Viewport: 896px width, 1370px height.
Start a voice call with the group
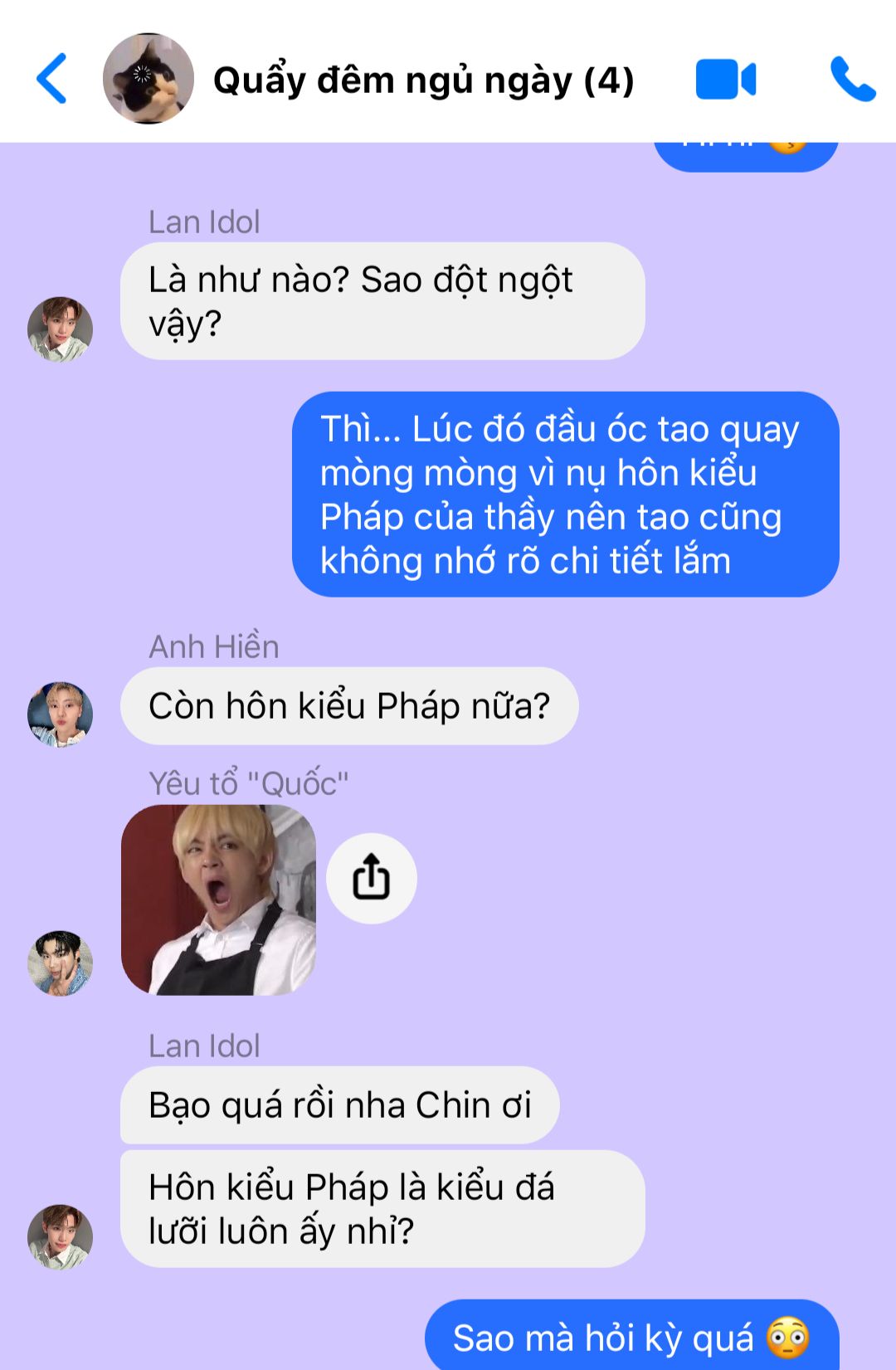pyautogui.click(x=853, y=80)
